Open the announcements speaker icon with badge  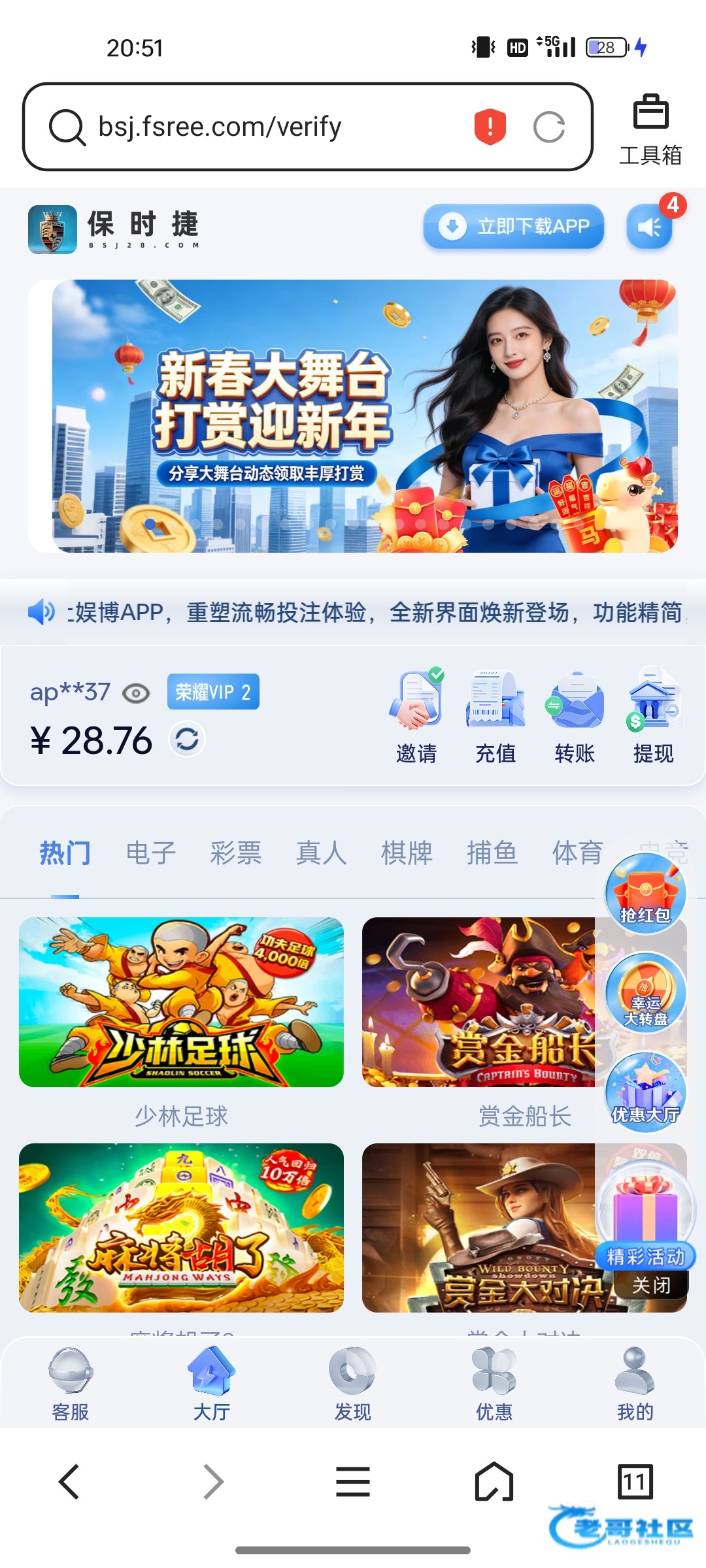point(649,227)
